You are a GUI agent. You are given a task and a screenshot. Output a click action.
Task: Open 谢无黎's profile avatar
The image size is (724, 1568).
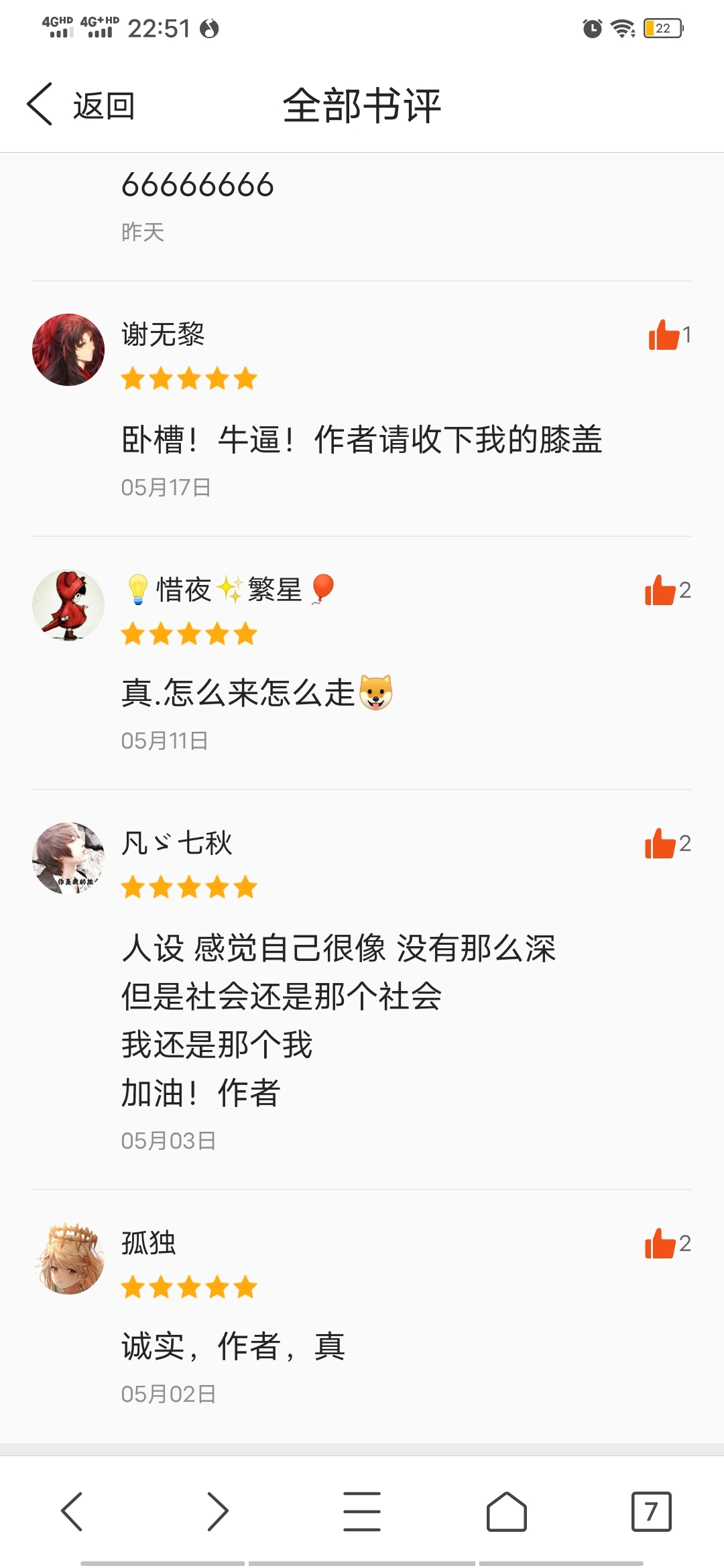pyautogui.click(x=68, y=350)
